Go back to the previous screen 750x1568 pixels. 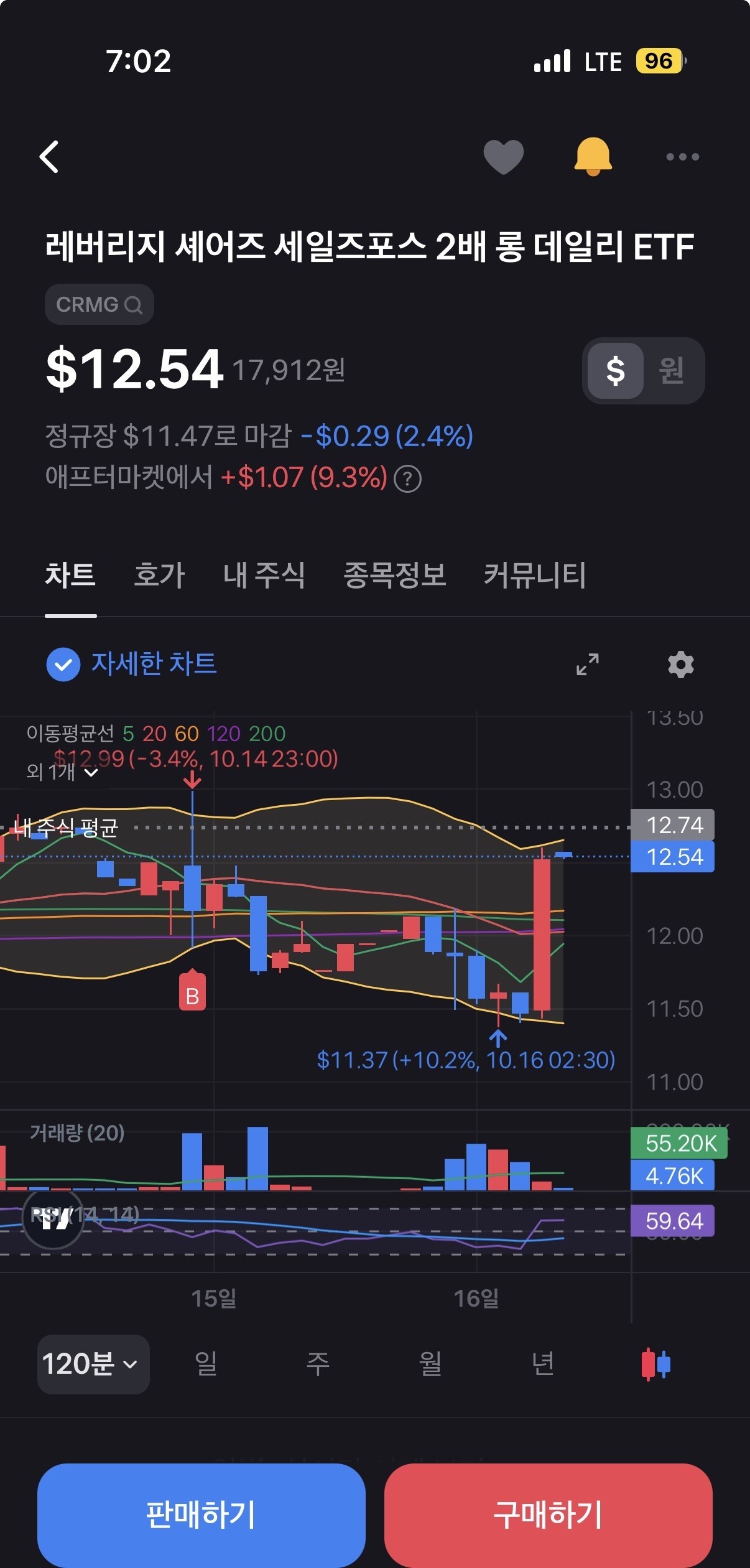coord(49,157)
